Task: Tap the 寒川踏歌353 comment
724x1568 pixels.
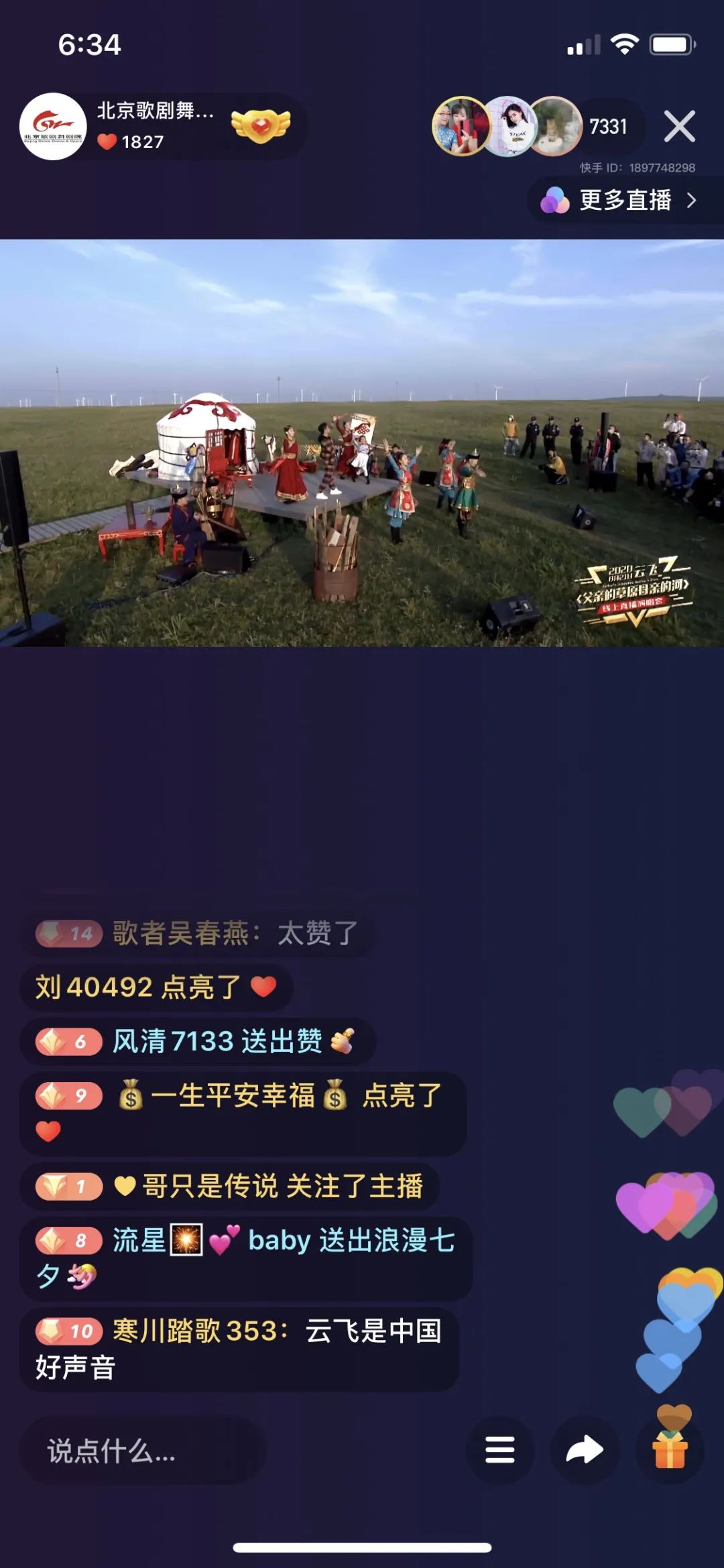Action: [x=239, y=1349]
